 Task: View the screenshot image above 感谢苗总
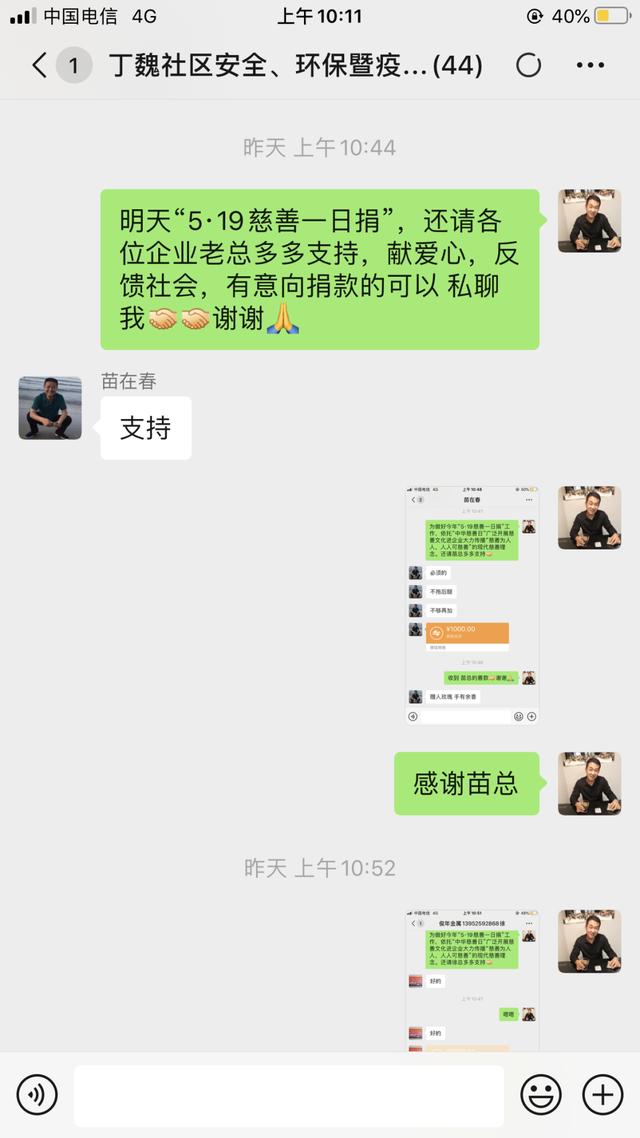(x=472, y=605)
